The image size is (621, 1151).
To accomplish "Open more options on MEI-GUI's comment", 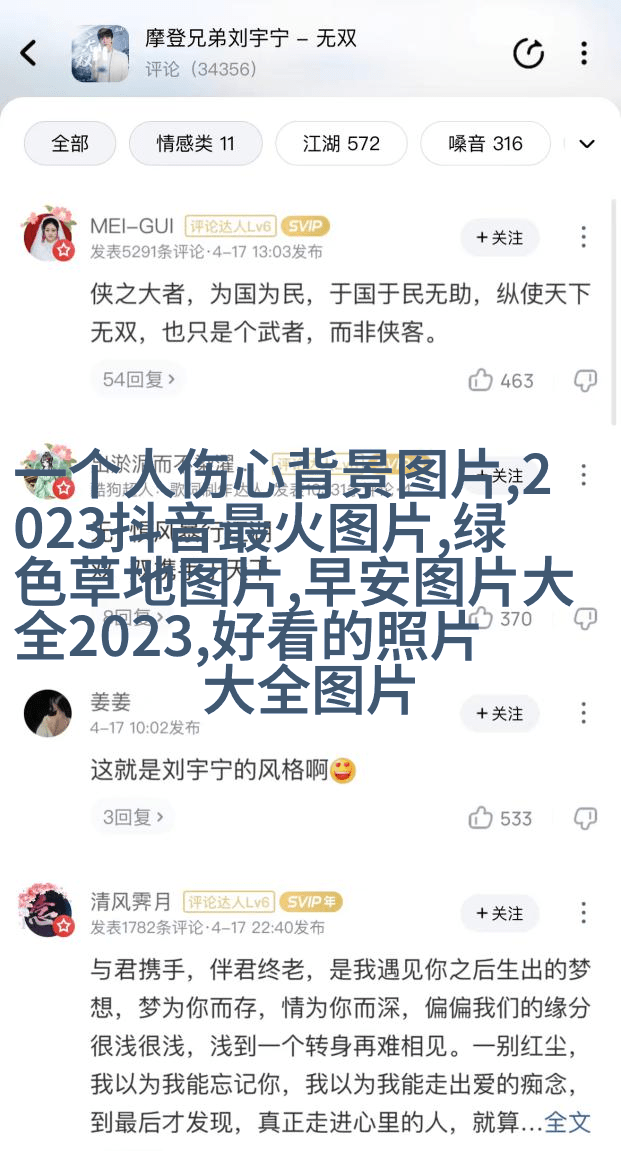I will [x=584, y=238].
